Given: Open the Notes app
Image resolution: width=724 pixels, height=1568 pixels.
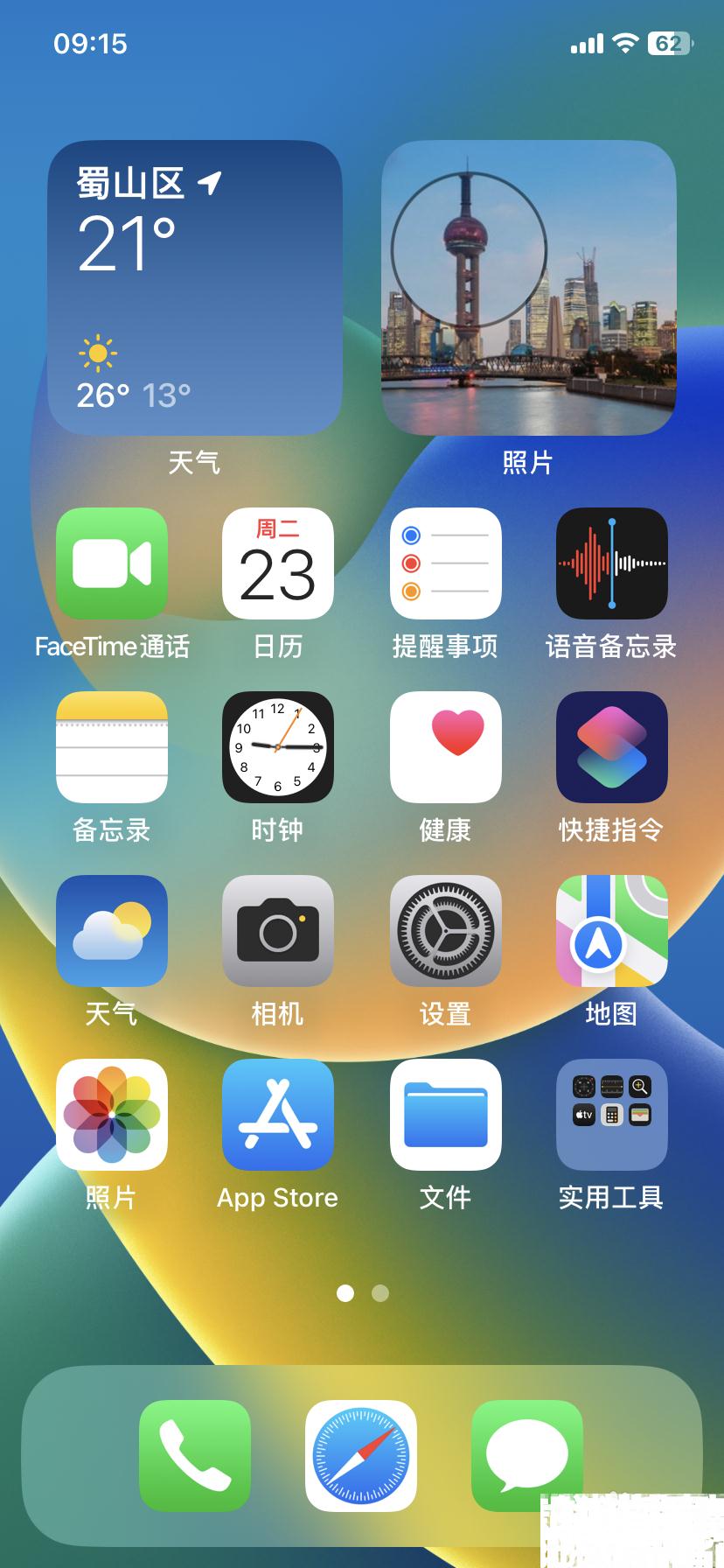Looking at the screenshot, I should coord(112,748).
